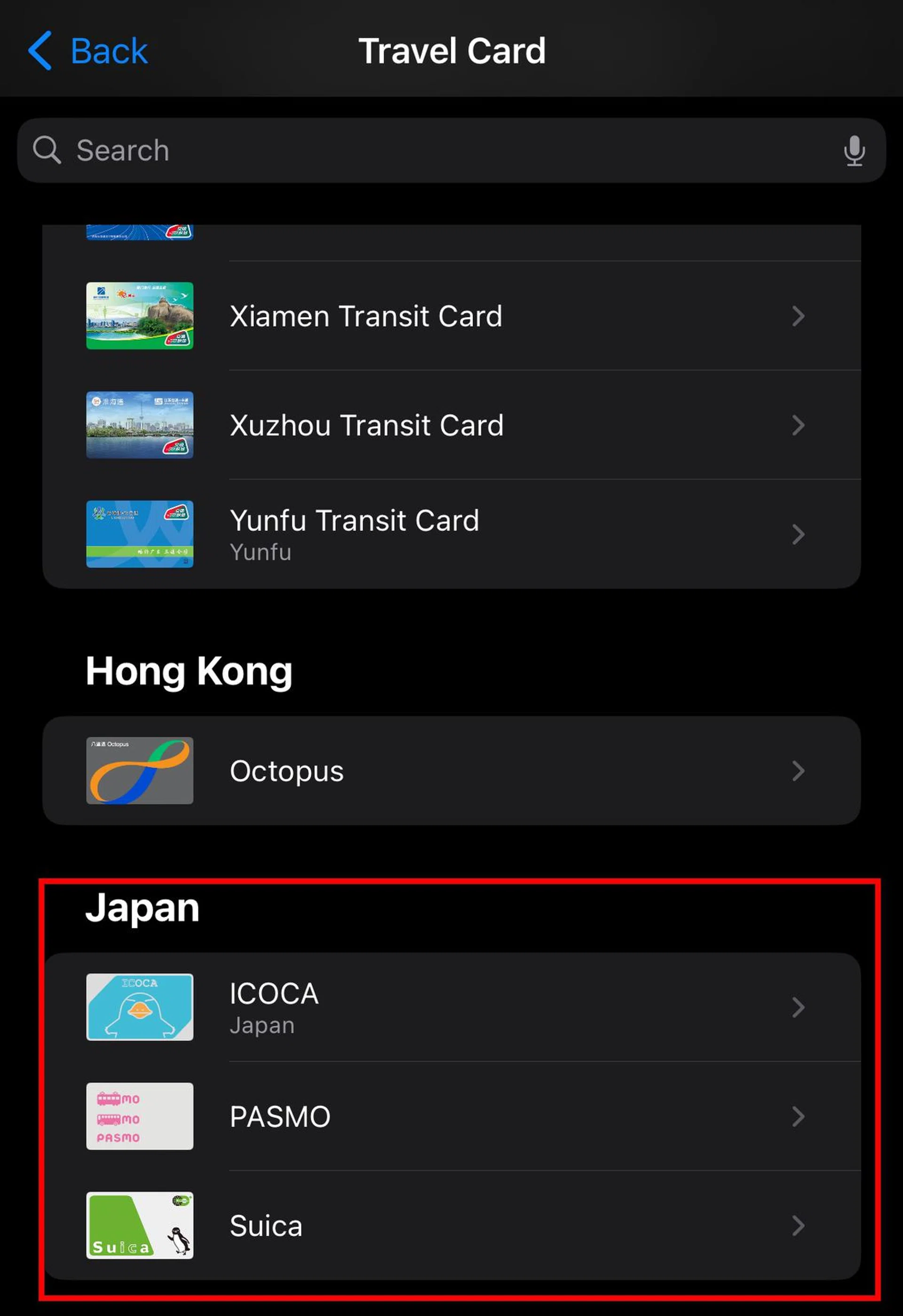Select the Octopus card
Image resolution: width=903 pixels, height=1316 pixels.
[451, 771]
